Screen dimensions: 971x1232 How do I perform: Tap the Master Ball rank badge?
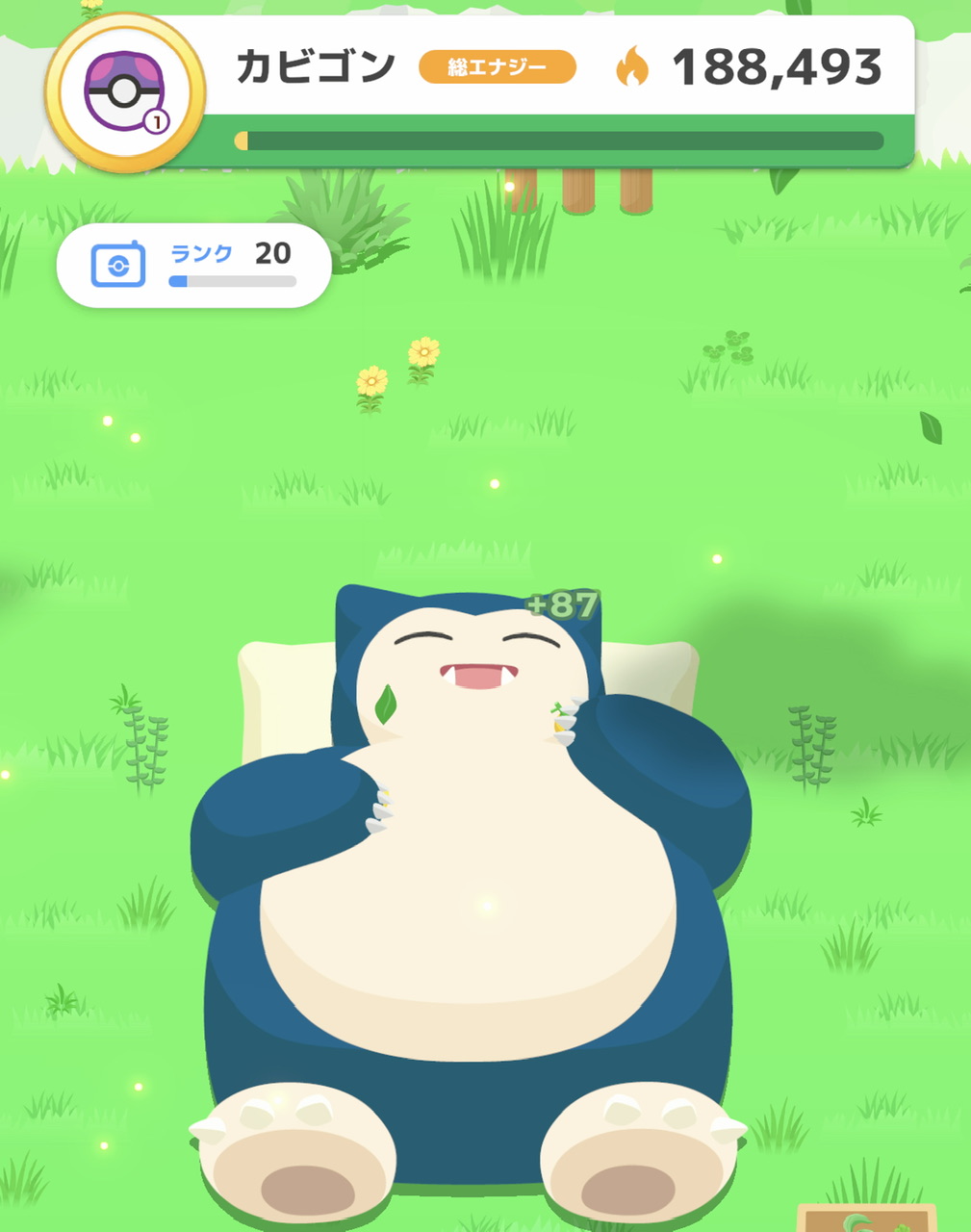pyautogui.click(x=125, y=93)
